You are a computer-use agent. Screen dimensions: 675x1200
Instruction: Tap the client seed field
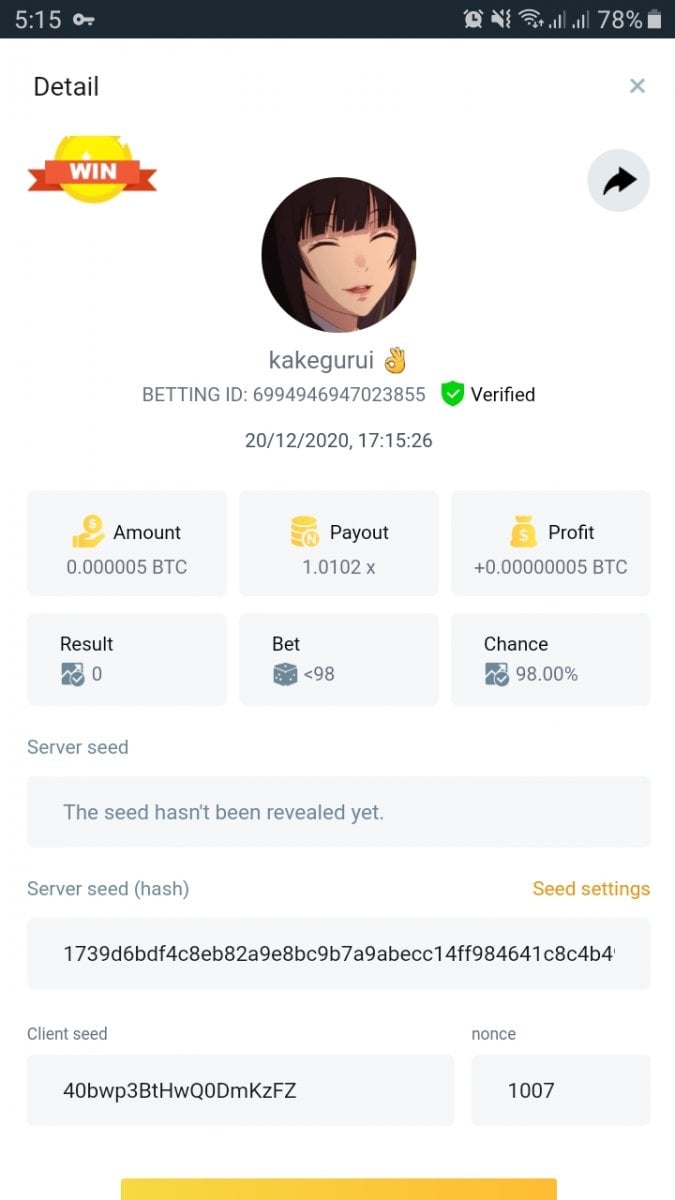point(240,1090)
